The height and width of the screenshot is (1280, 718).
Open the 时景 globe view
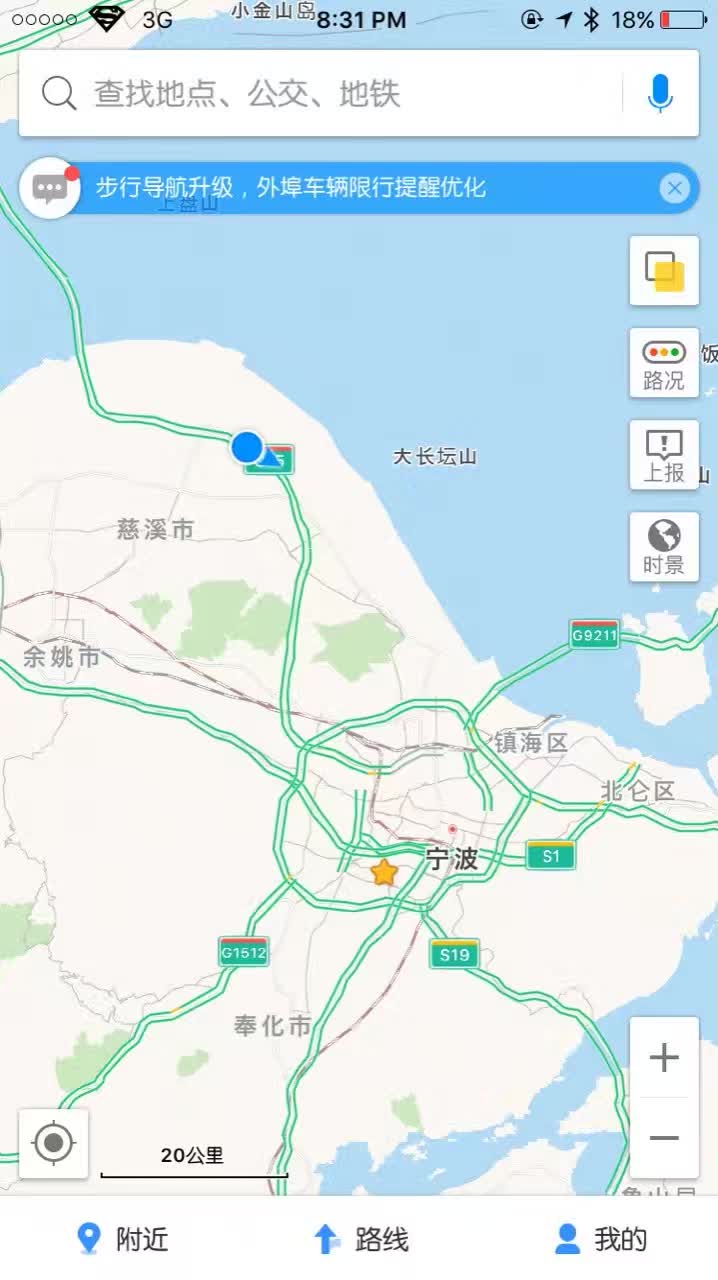tap(664, 547)
